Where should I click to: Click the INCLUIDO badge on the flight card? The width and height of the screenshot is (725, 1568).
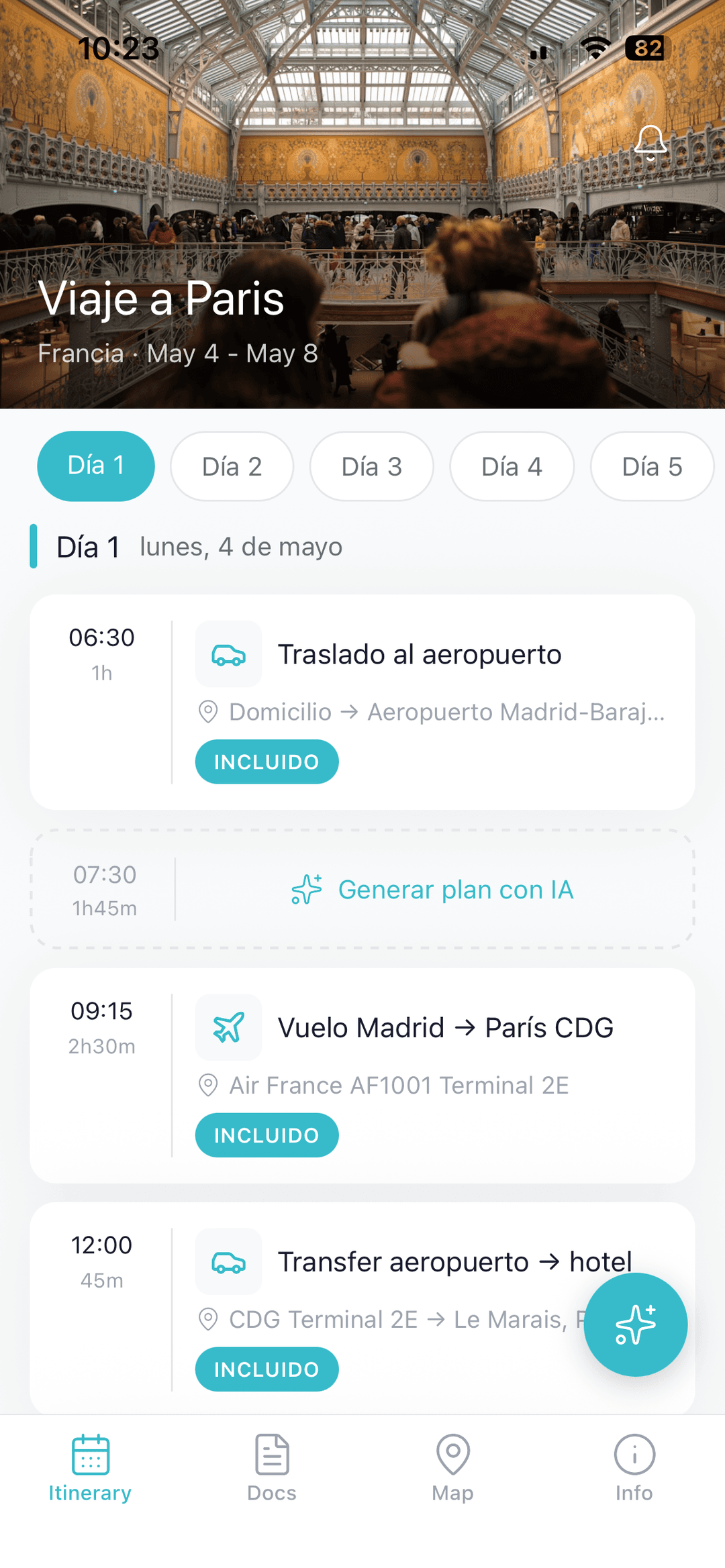[x=267, y=1135]
